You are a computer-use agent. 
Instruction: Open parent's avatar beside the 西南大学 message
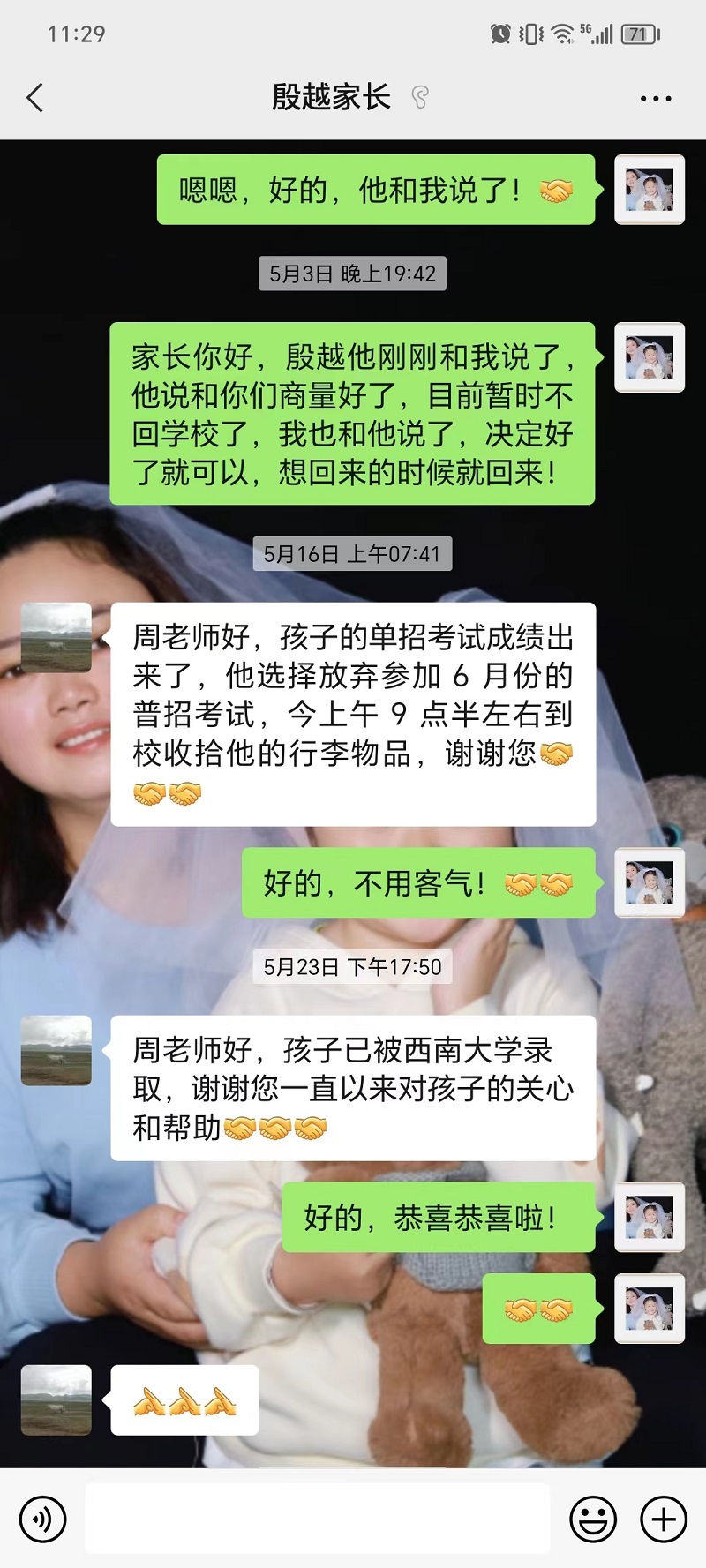click(x=56, y=1050)
